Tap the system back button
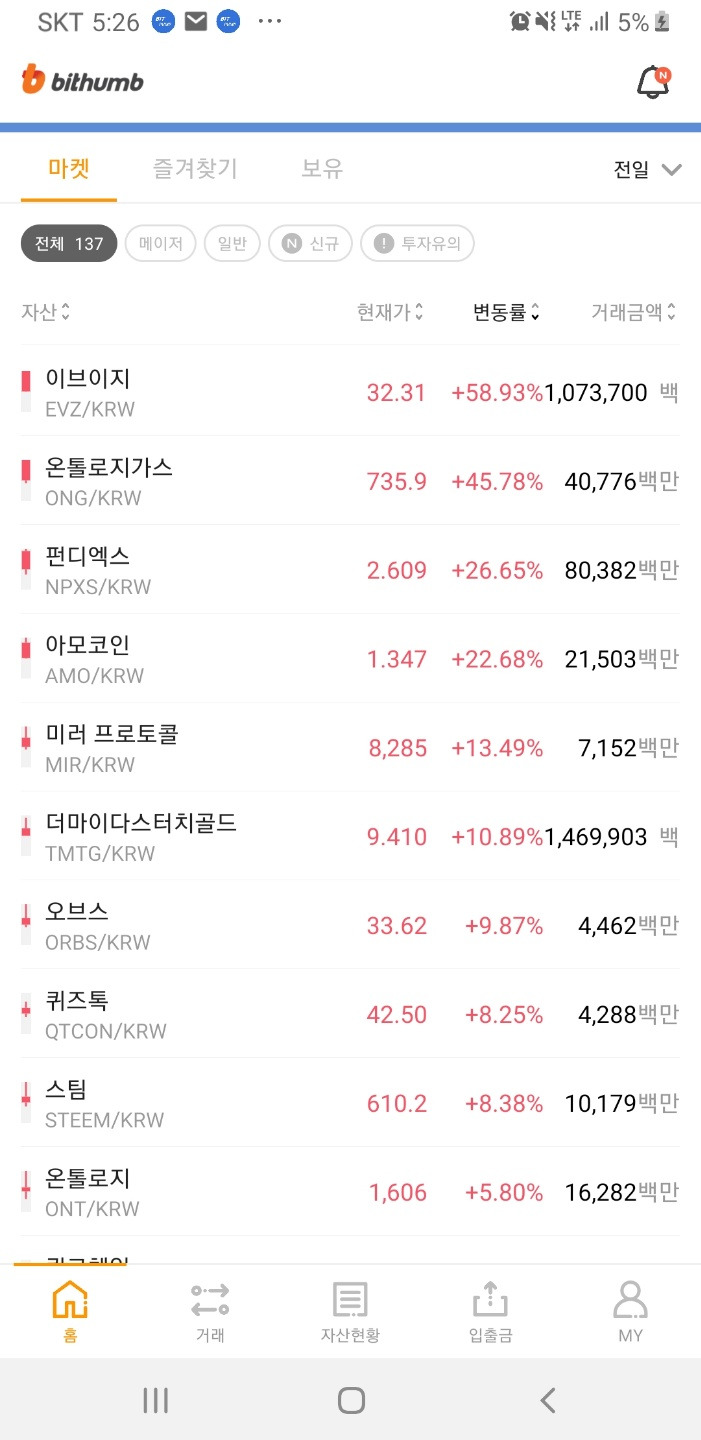 tap(547, 1400)
